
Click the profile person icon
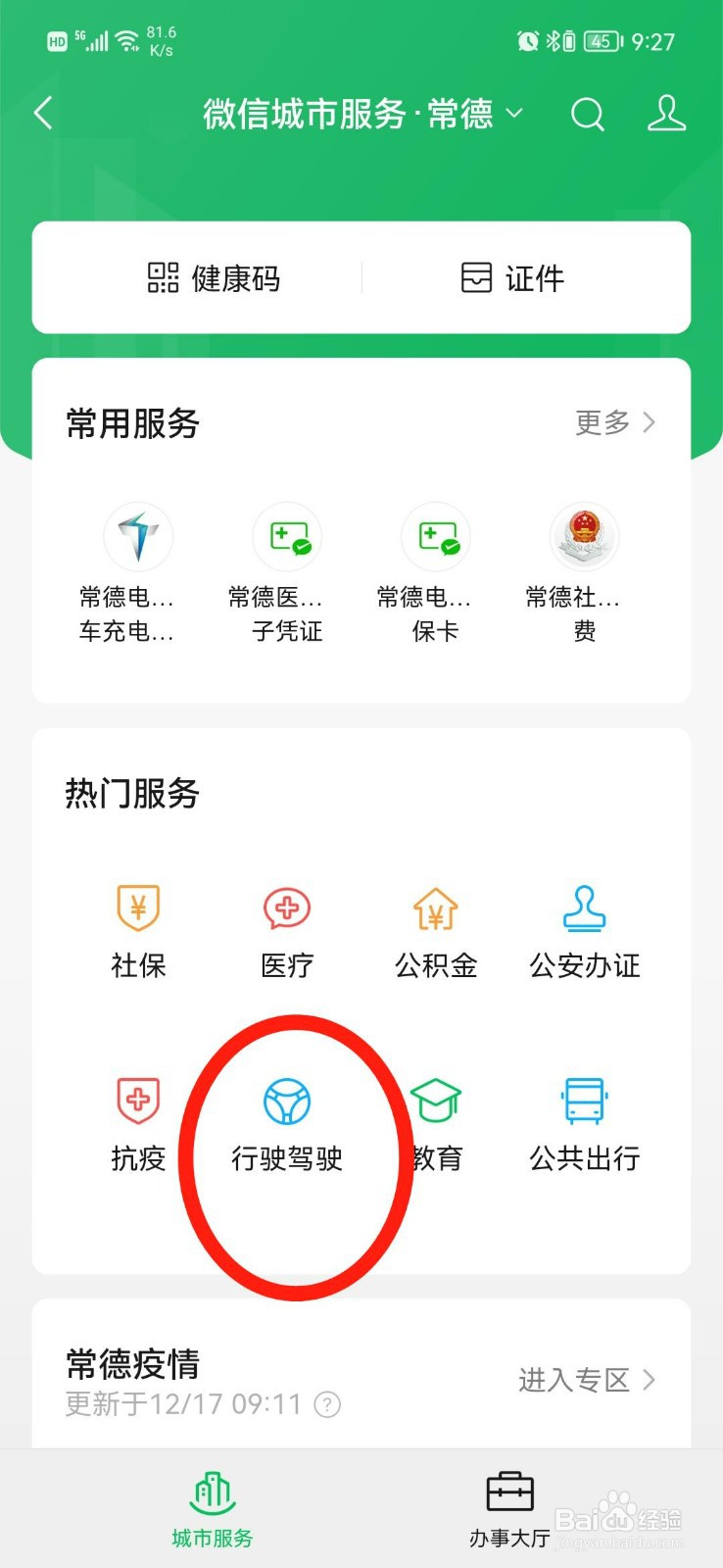coord(667,114)
